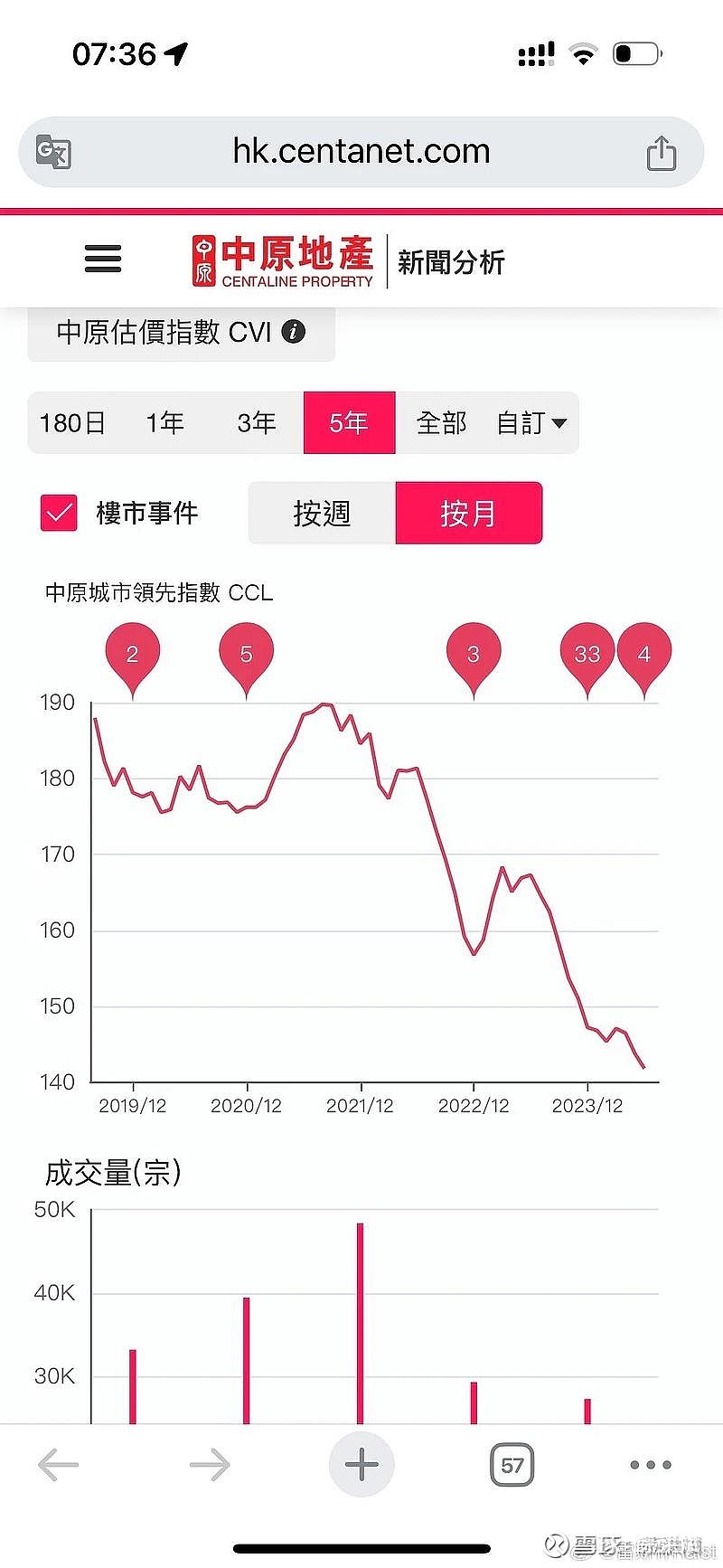Open the browser more options menu
Image resolution: width=723 pixels, height=1568 pixels.
click(651, 1465)
